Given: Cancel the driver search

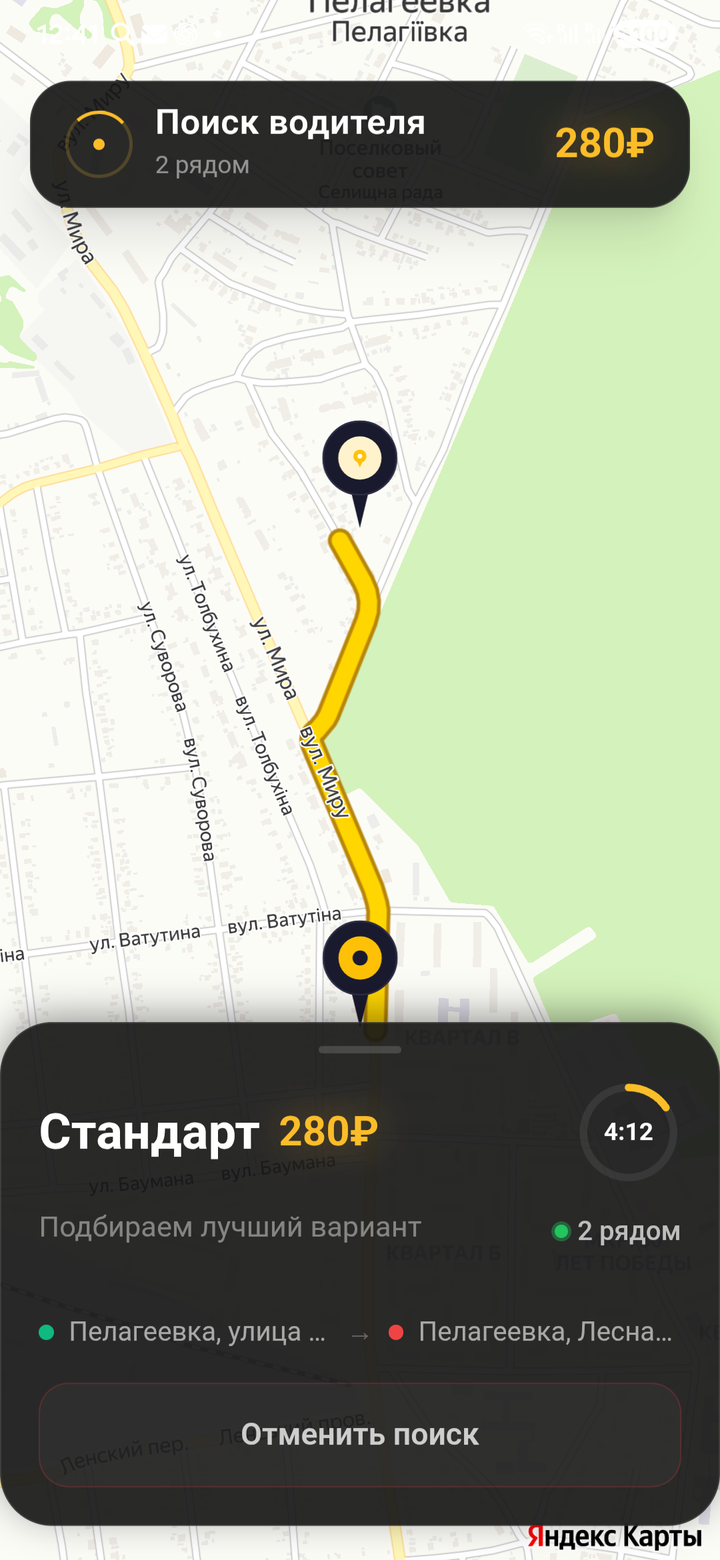Looking at the screenshot, I should point(360,1435).
